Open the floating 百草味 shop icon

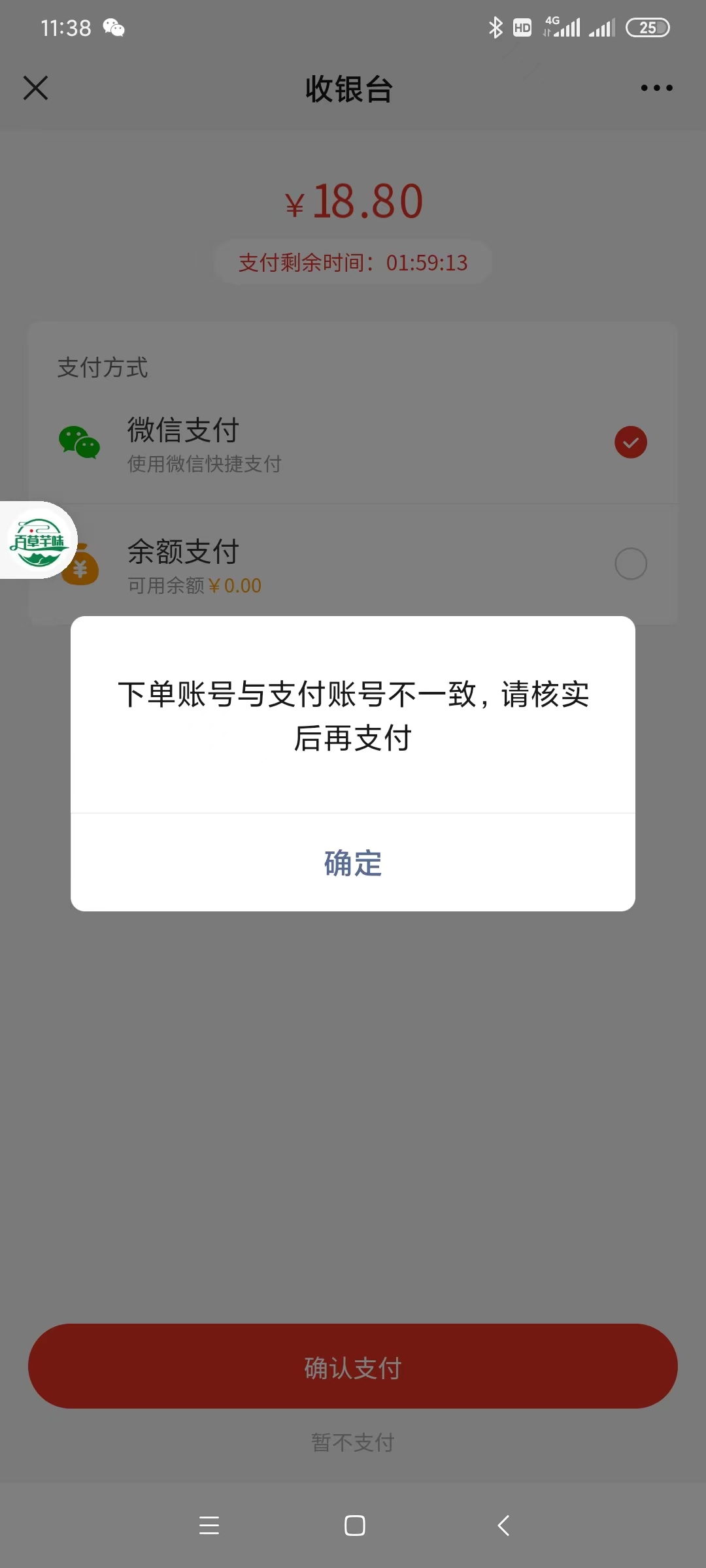[39, 541]
